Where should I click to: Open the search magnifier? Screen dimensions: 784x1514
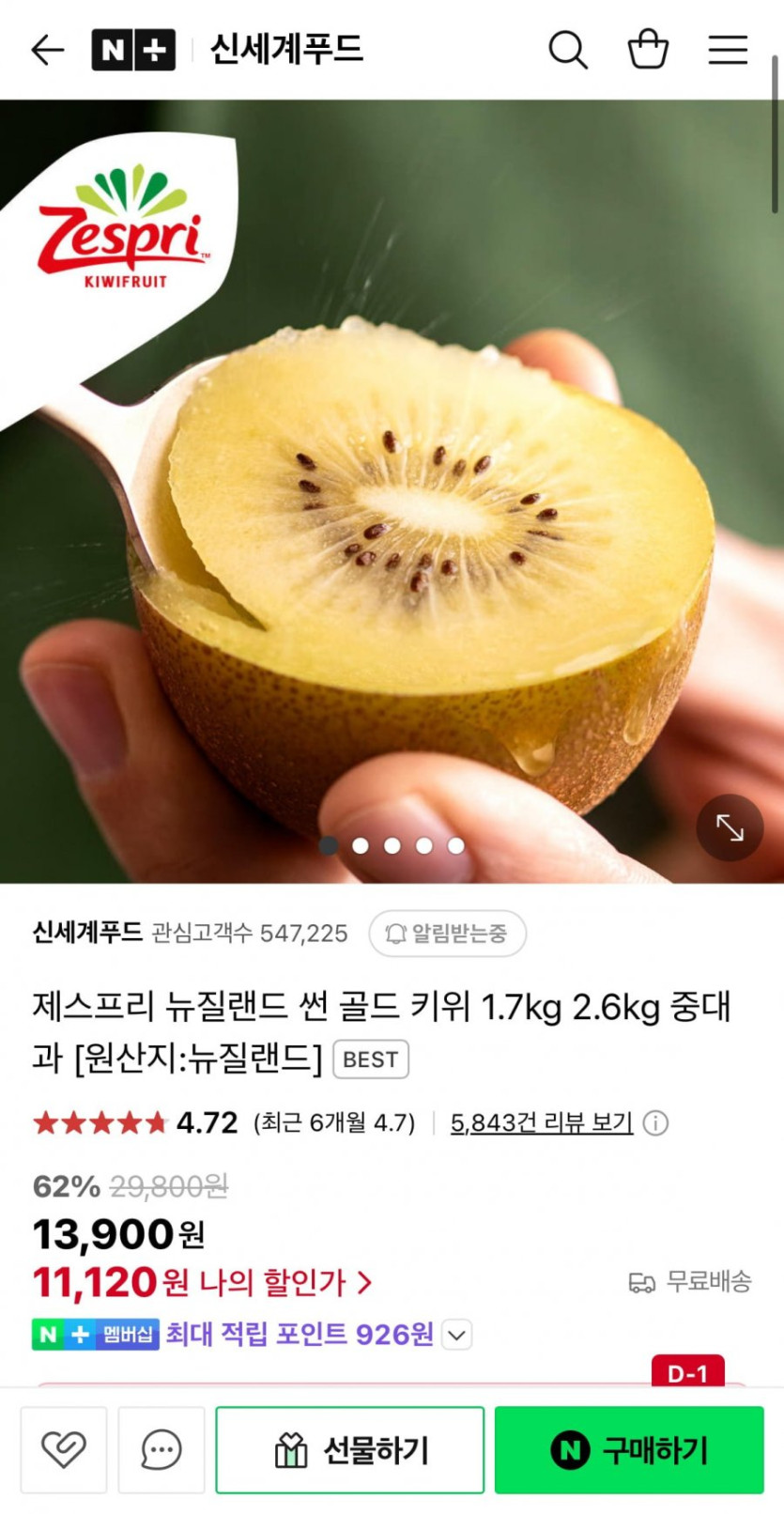[x=567, y=50]
